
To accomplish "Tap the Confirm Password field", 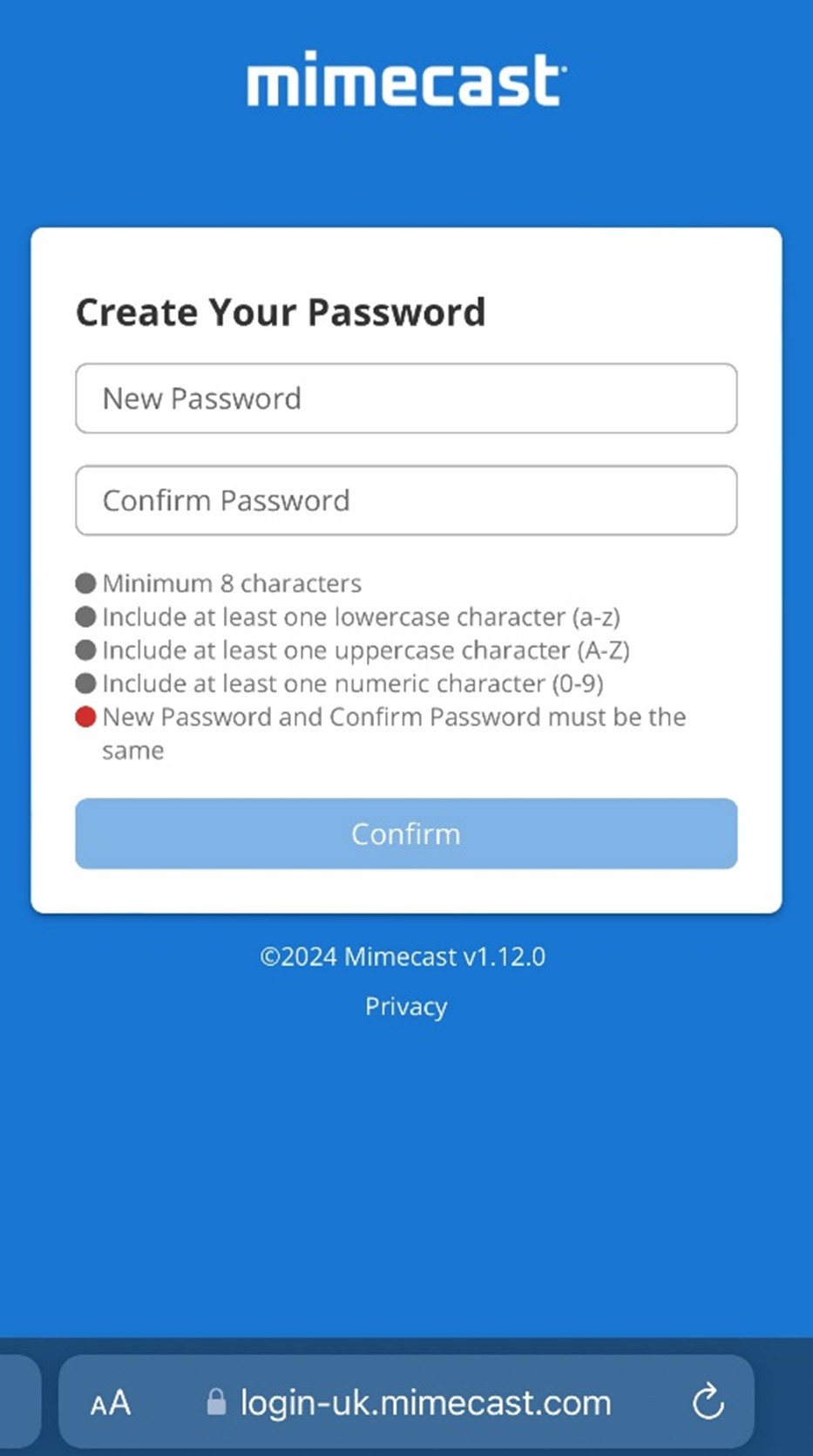I will pos(406,500).
